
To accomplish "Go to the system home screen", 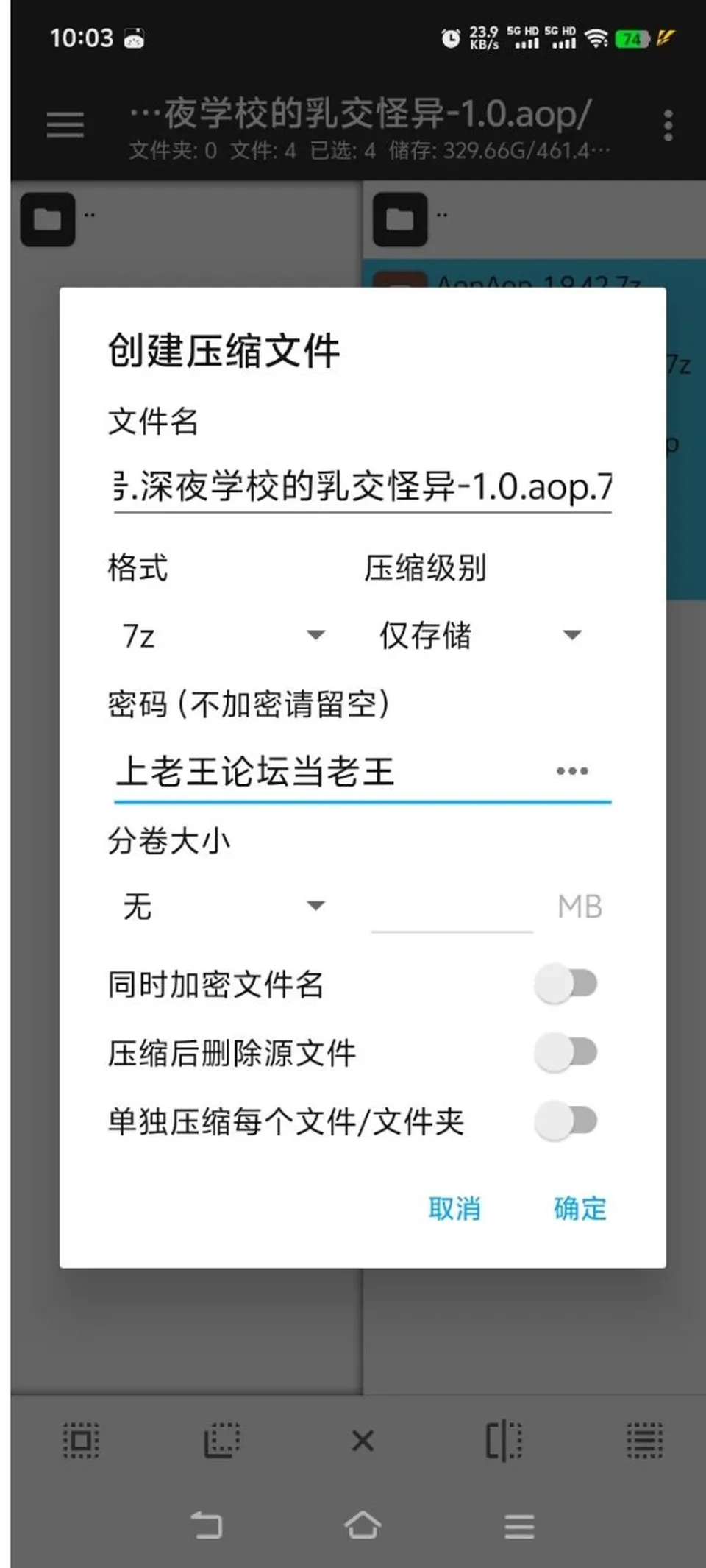I will [363, 1525].
